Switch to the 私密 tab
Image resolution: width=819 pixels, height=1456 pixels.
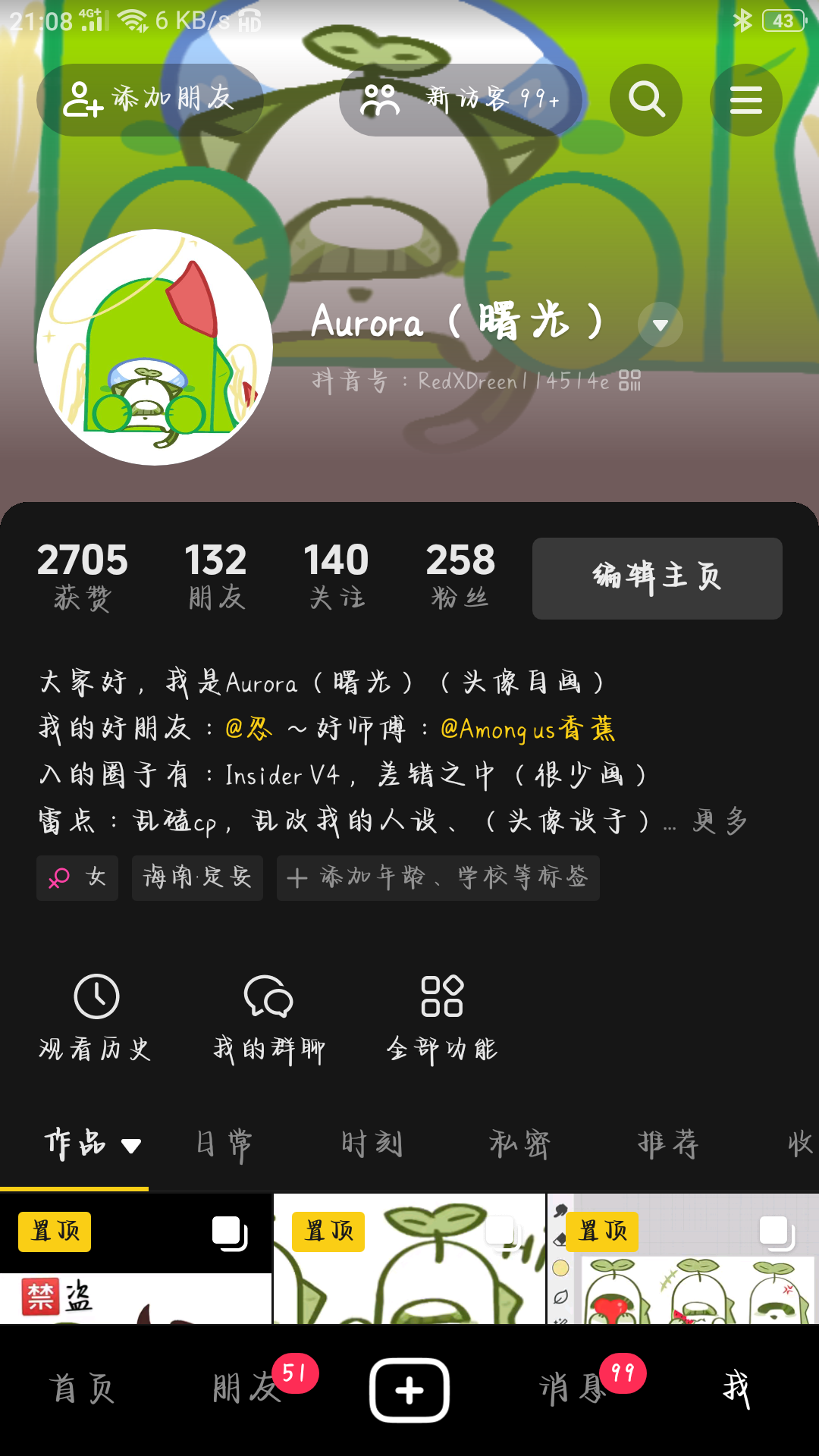[x=519, y=1144]
